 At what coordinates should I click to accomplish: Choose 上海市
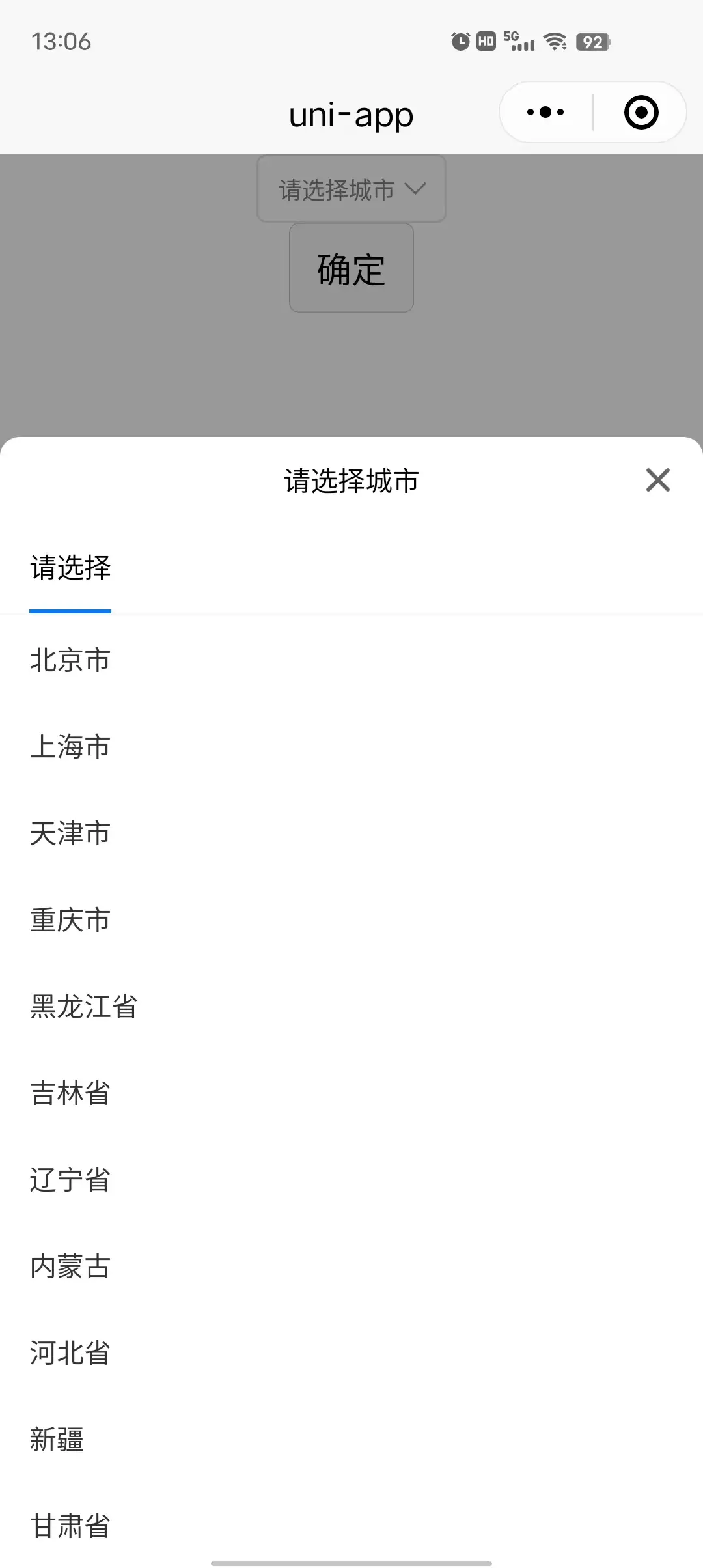(x=351, y=747)
